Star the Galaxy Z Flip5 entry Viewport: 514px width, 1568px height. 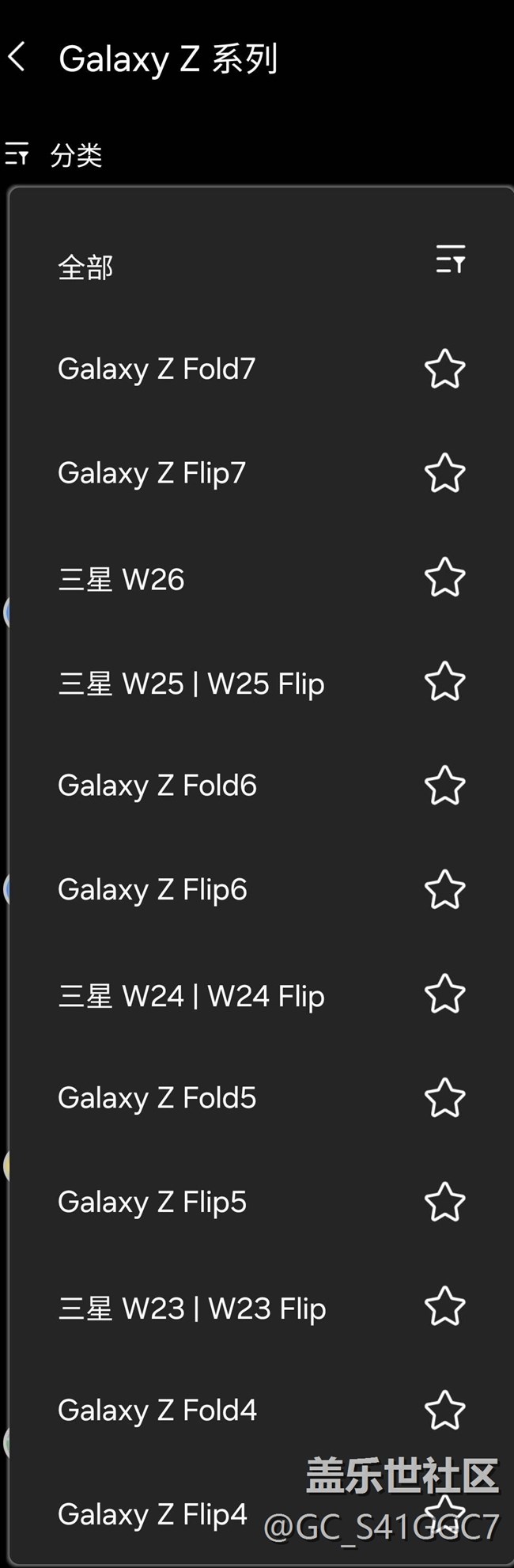(444, 1203)
